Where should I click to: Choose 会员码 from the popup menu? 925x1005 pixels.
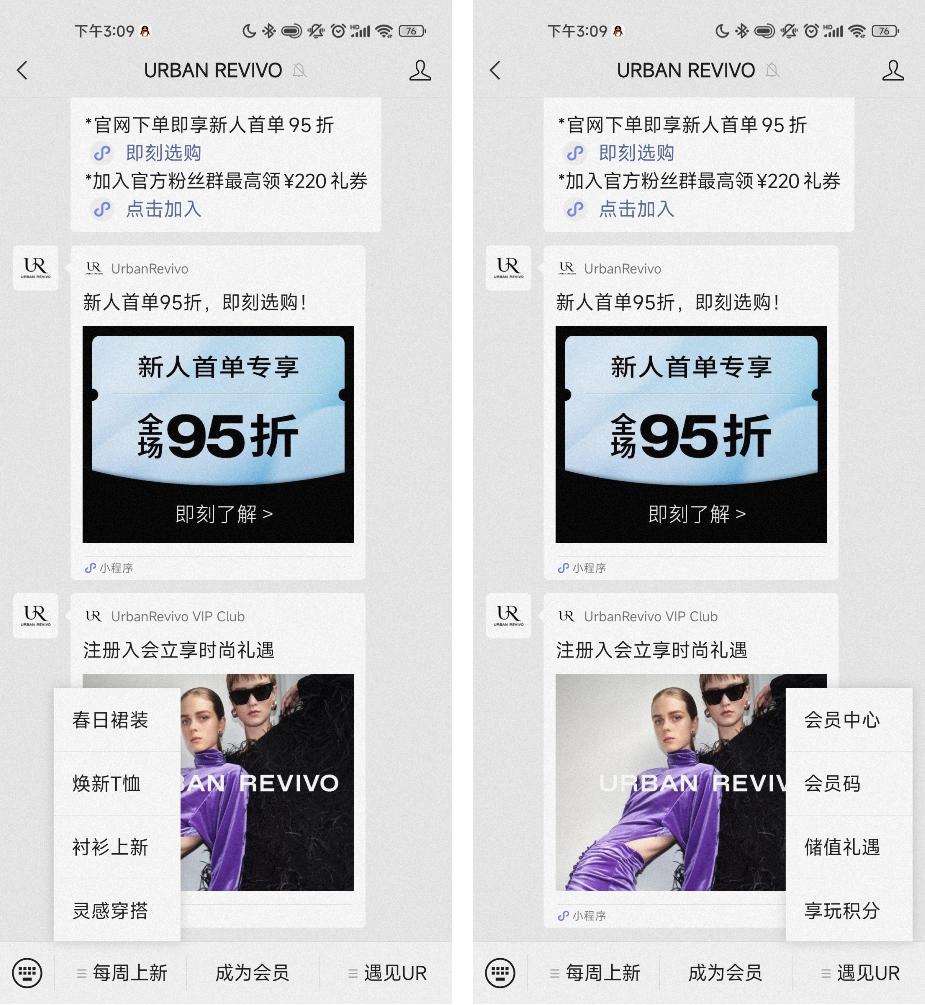[x=834, y=783]
